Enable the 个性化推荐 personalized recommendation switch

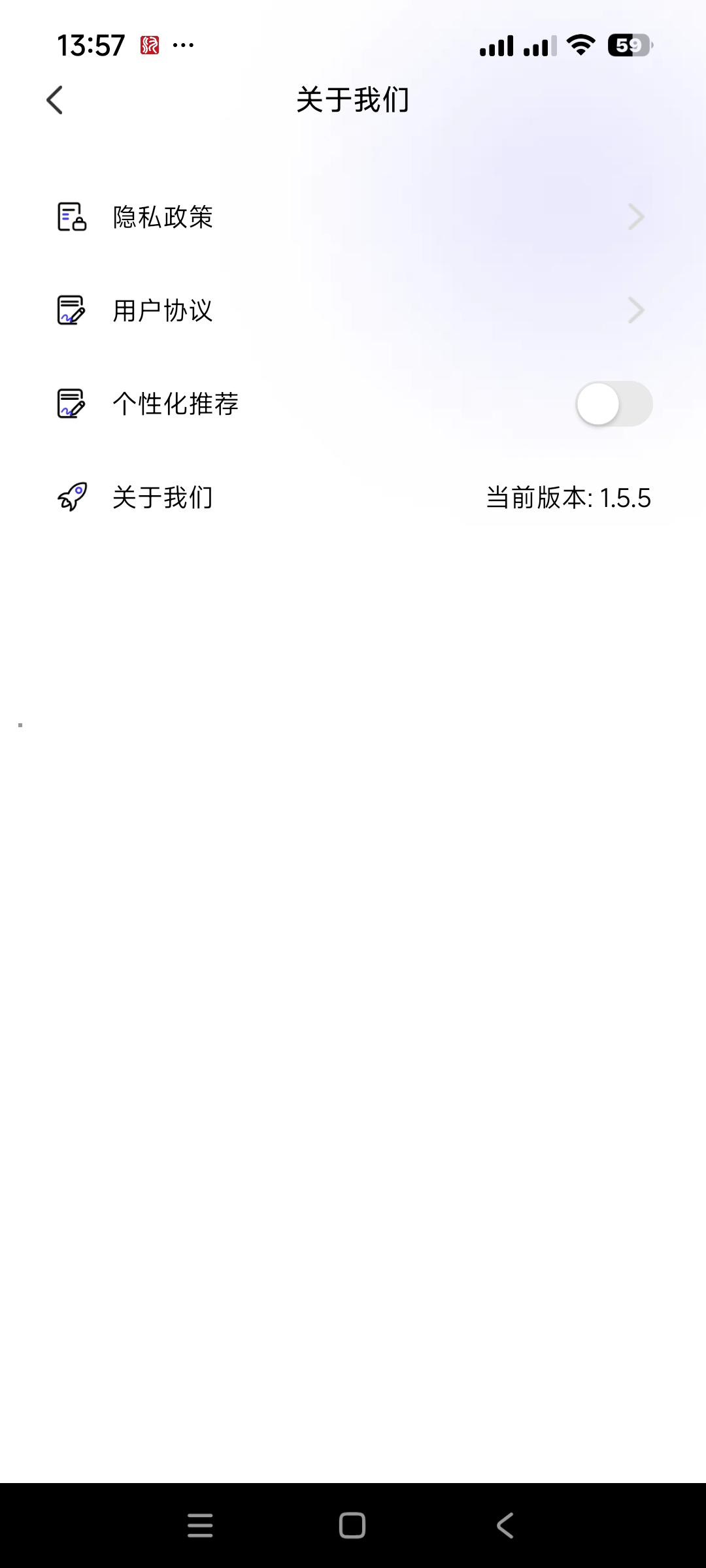(x=613, y=404)
